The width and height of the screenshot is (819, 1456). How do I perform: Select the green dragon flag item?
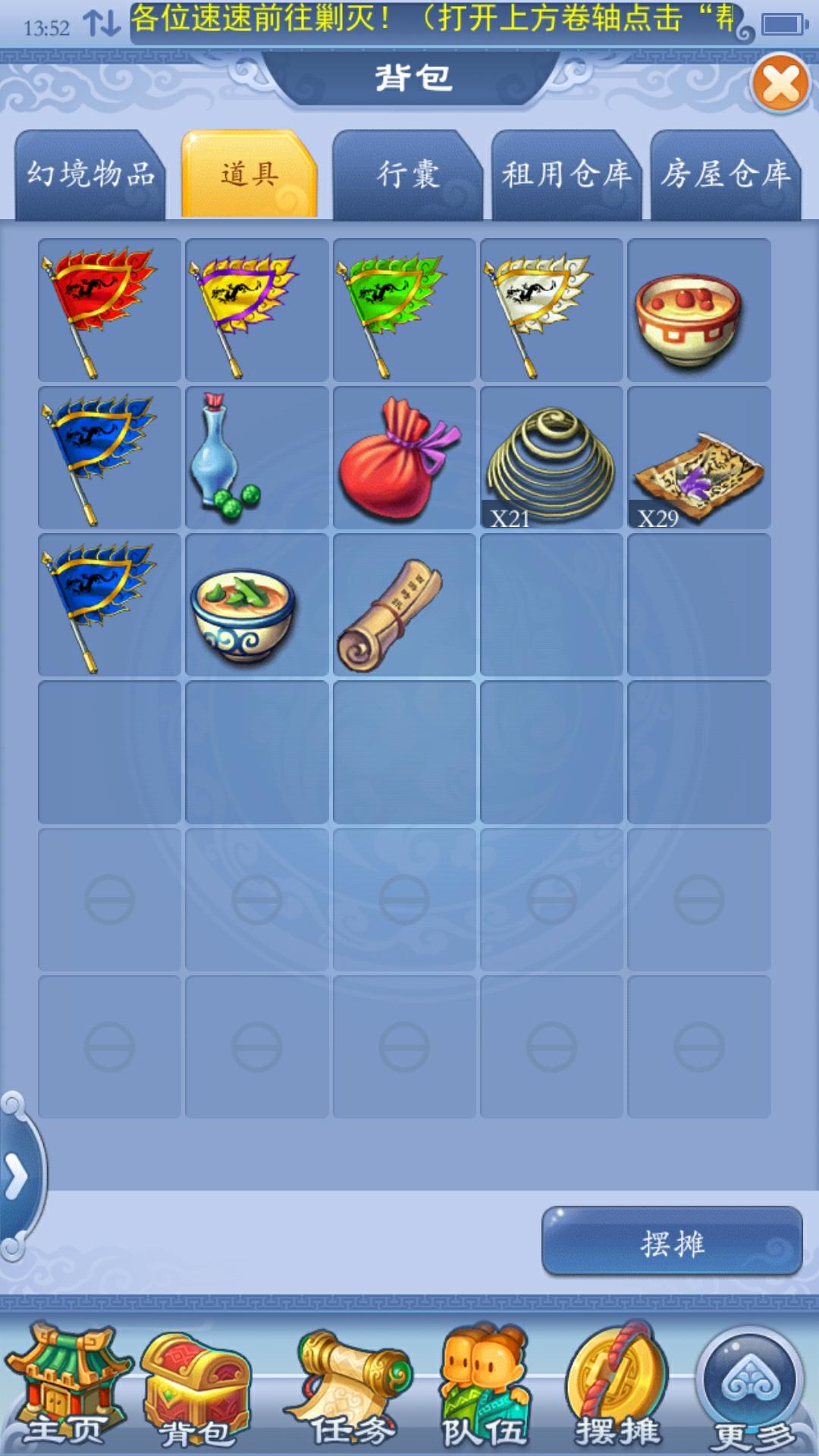pos(403,310)
